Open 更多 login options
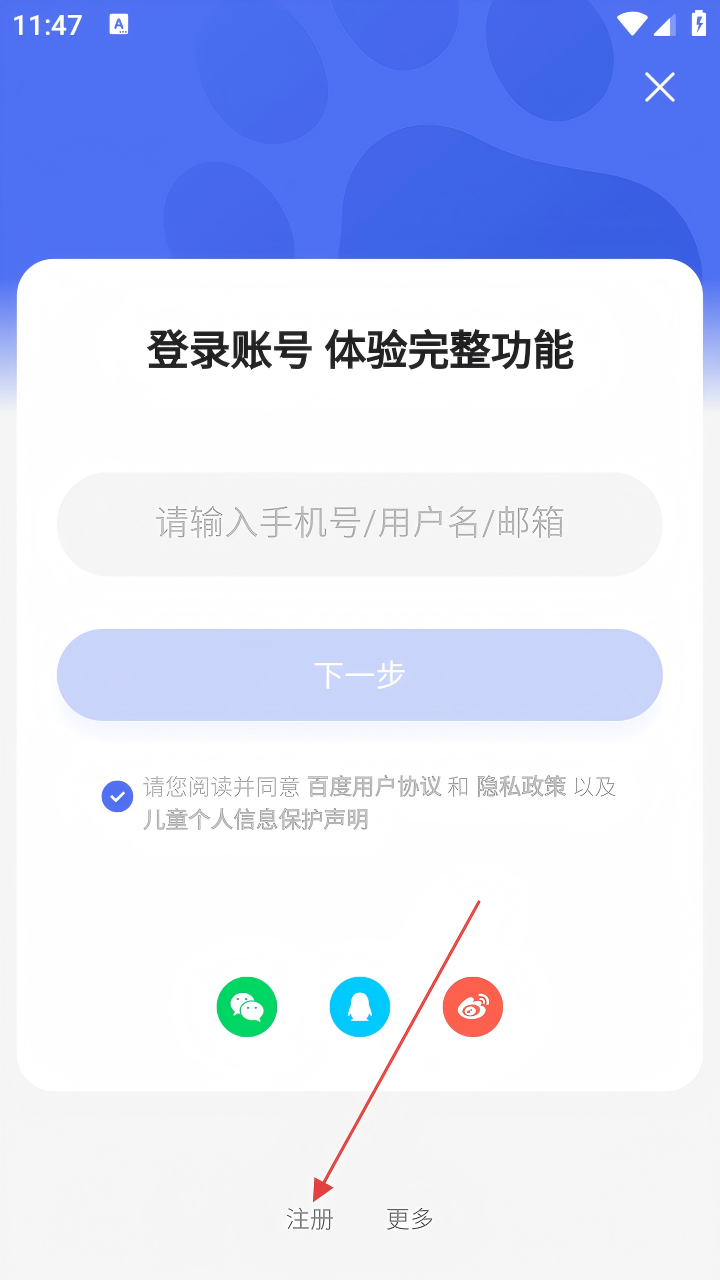Viewport: 720px width, 1280px height. (410, 1219)
